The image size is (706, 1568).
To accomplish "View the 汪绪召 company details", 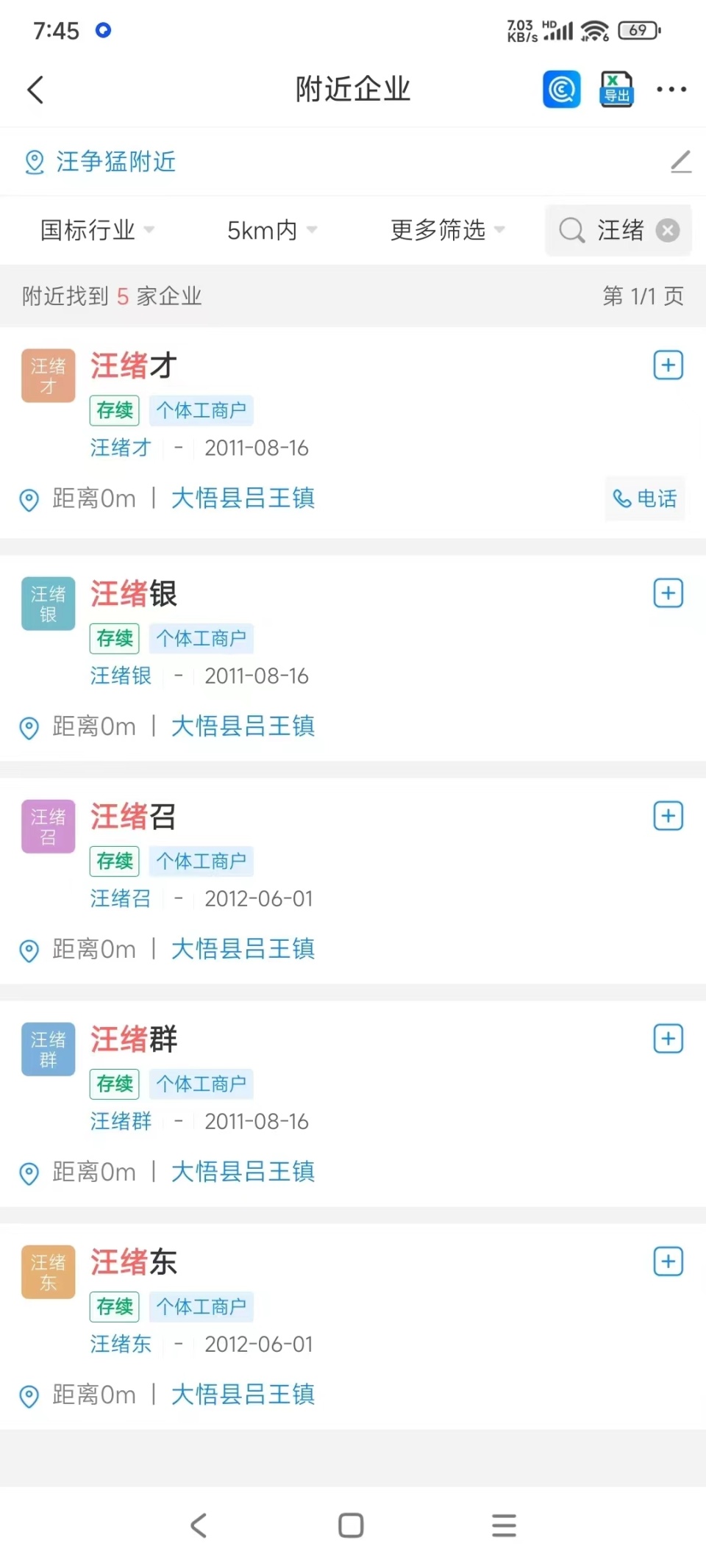I will tap(134, 817).
